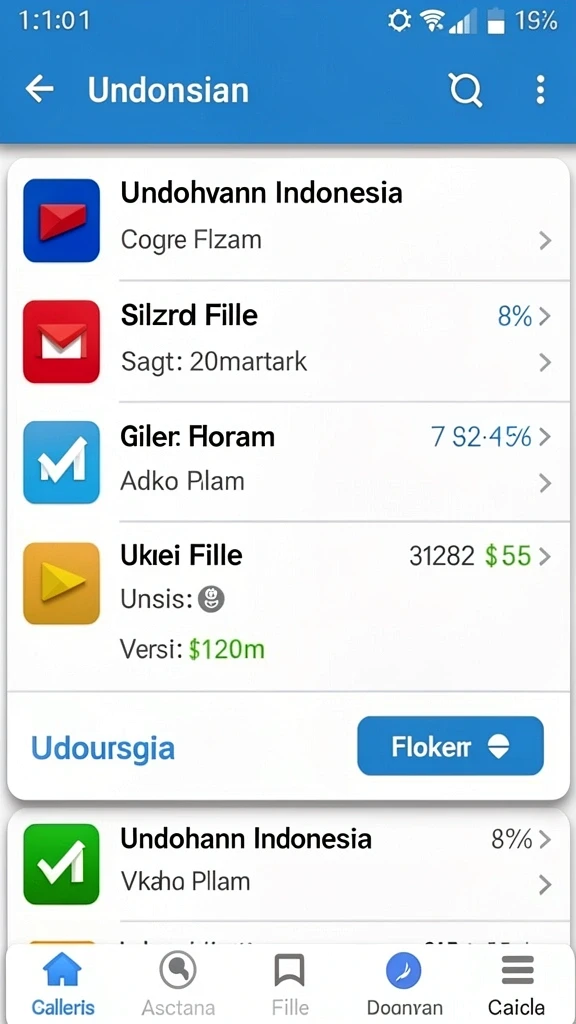Open the Silzrd Fille entry
Viewport: 576px width, 1024px height.
[288, 341]
